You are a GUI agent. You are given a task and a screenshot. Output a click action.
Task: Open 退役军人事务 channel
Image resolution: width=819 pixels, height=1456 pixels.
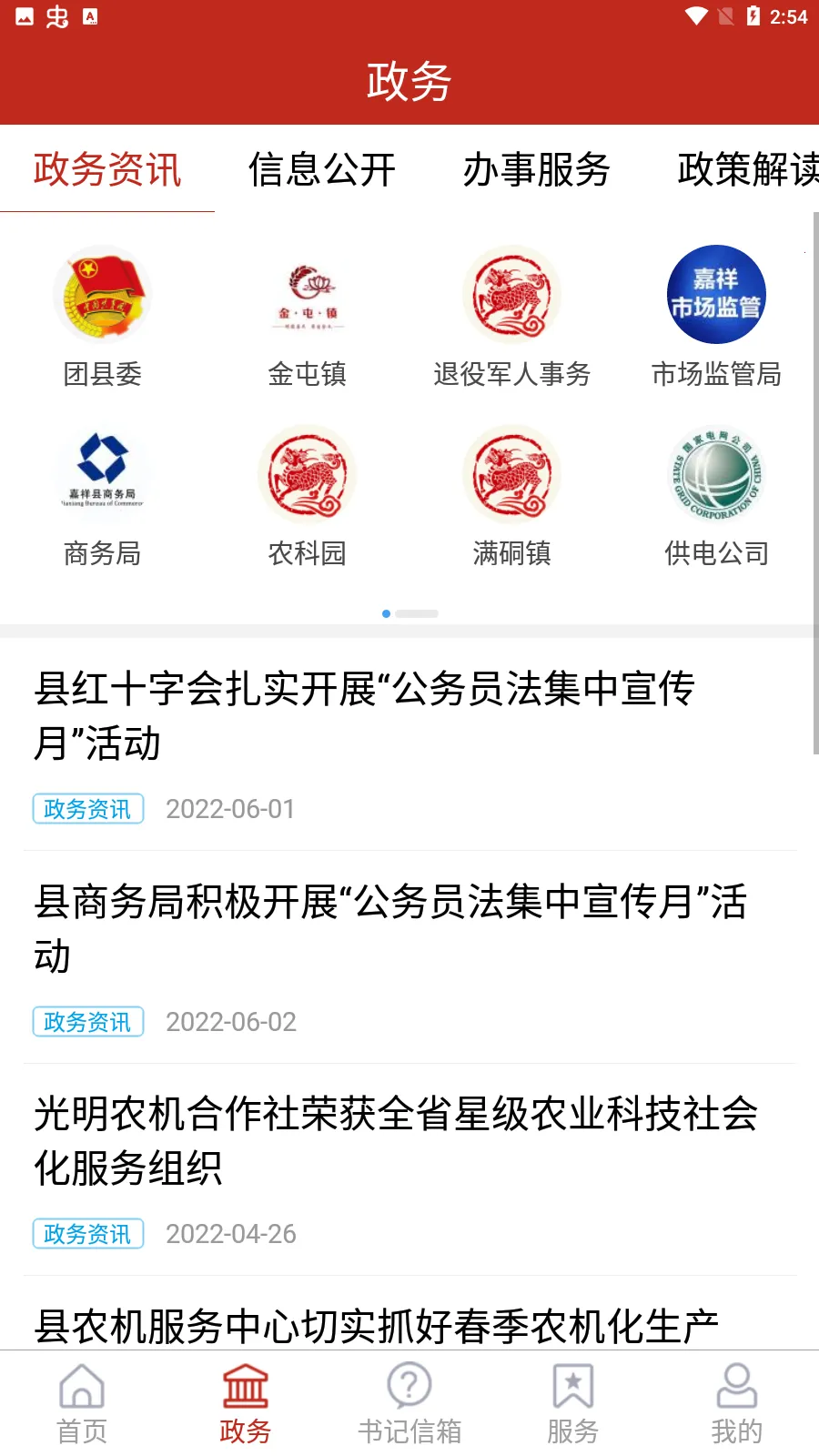pyautogui.click(x=511, y=316)
